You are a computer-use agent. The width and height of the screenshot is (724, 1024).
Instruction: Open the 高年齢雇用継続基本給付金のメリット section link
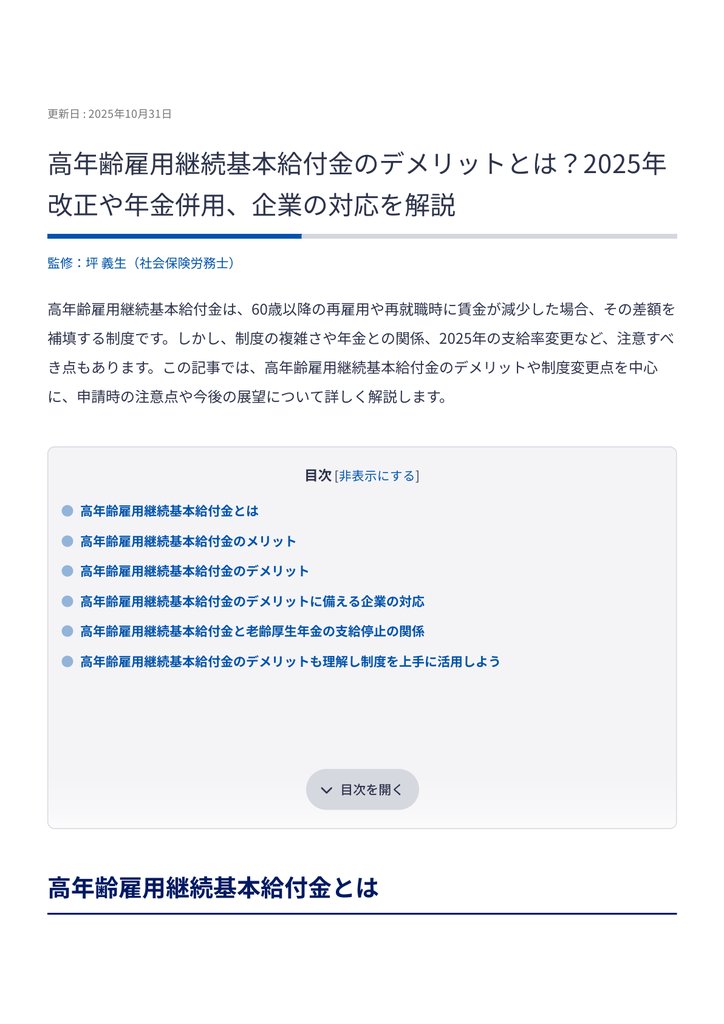tap(188, 541)
